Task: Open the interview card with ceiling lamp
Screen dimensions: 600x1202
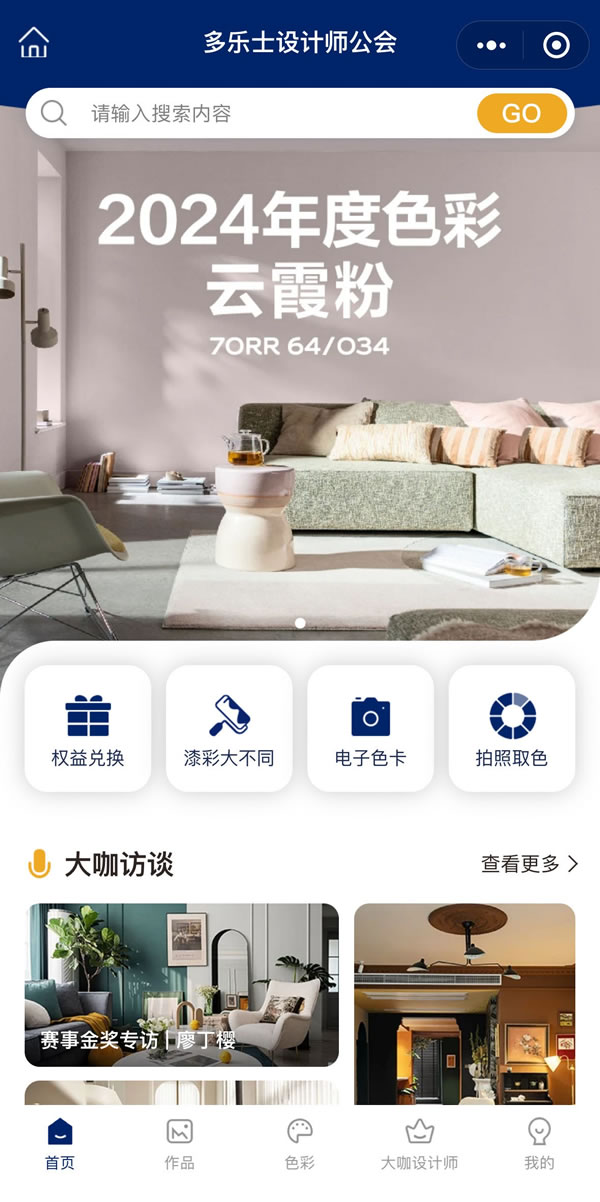Action: tap(464, 1000)
